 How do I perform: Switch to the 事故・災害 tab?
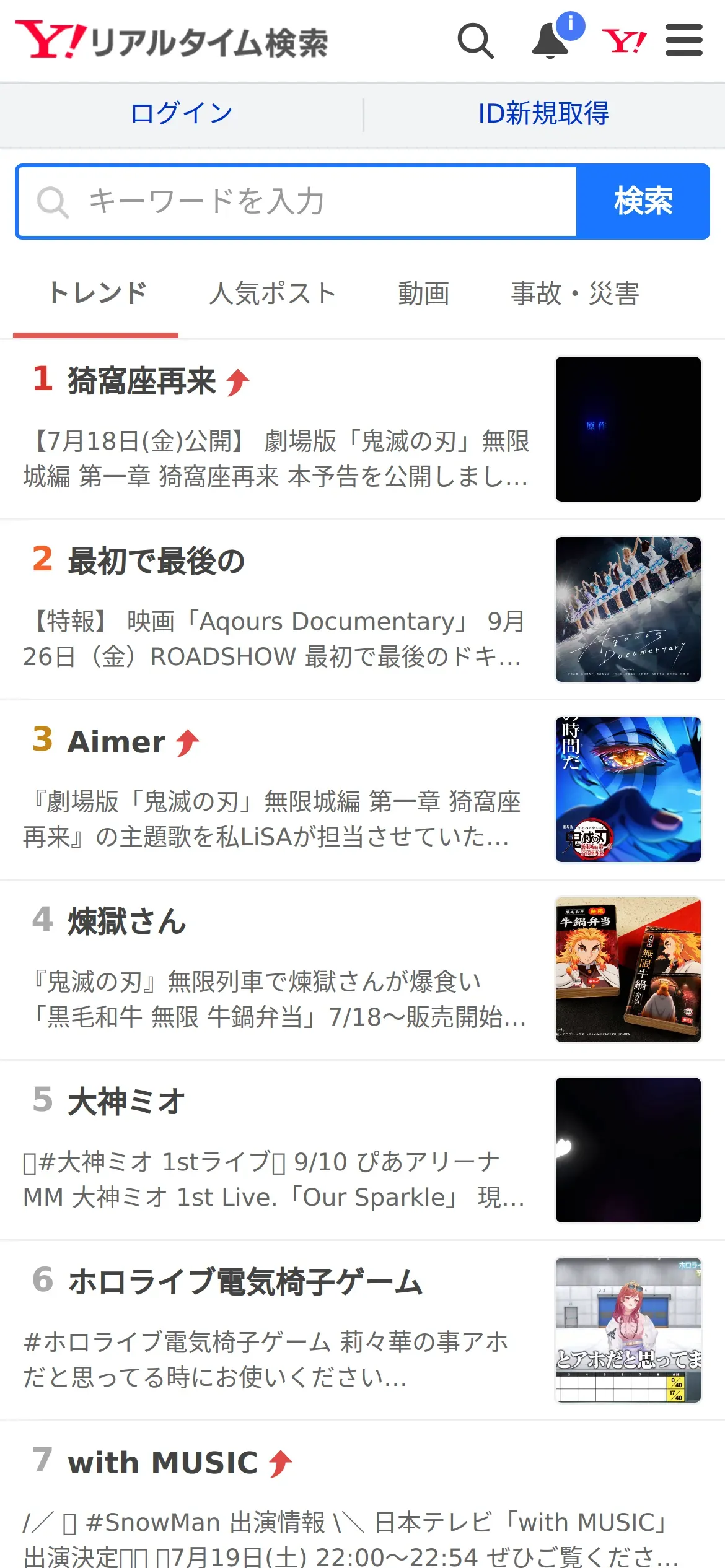[575, 294]
